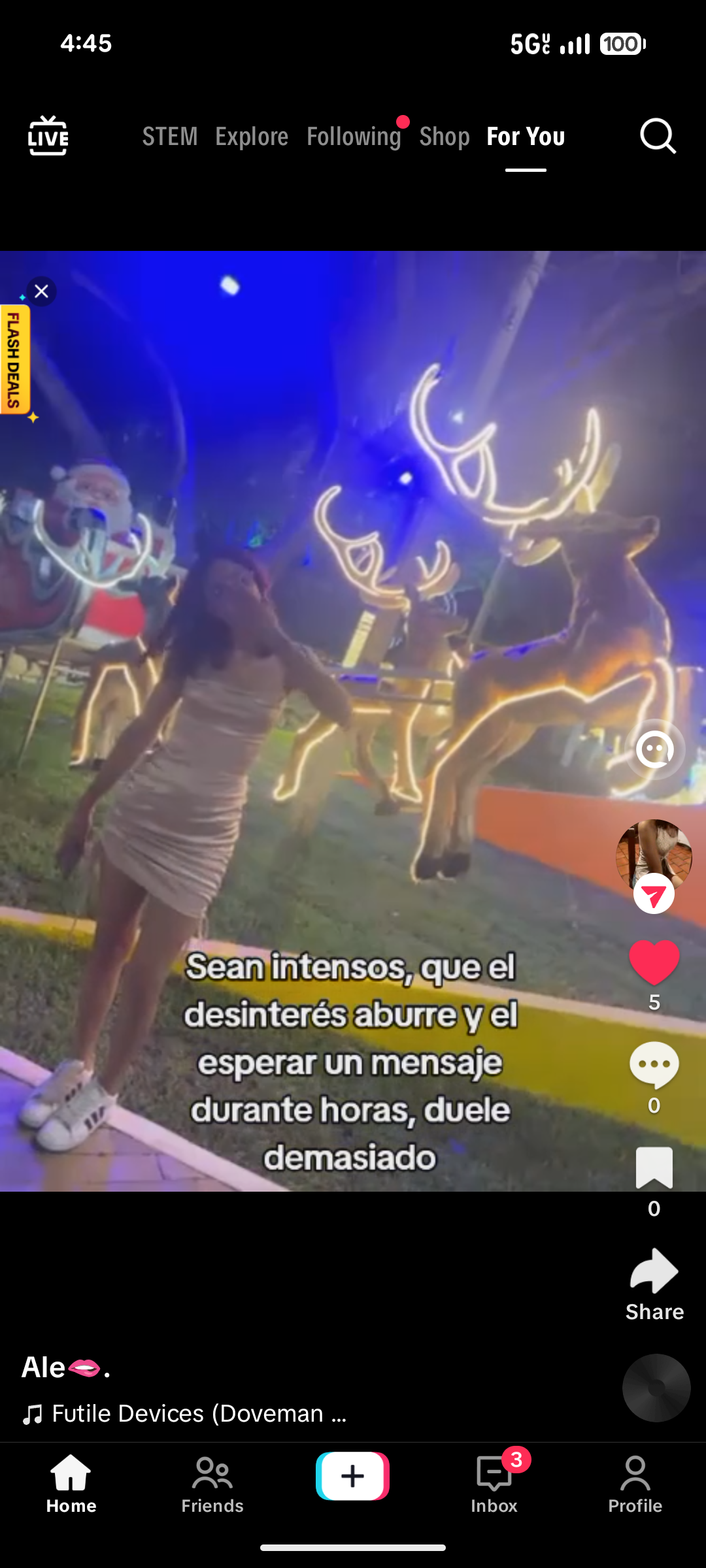Open the Flash Deals side banner
This screenshot has width=706, height=1568.
[x=14, y=359]
